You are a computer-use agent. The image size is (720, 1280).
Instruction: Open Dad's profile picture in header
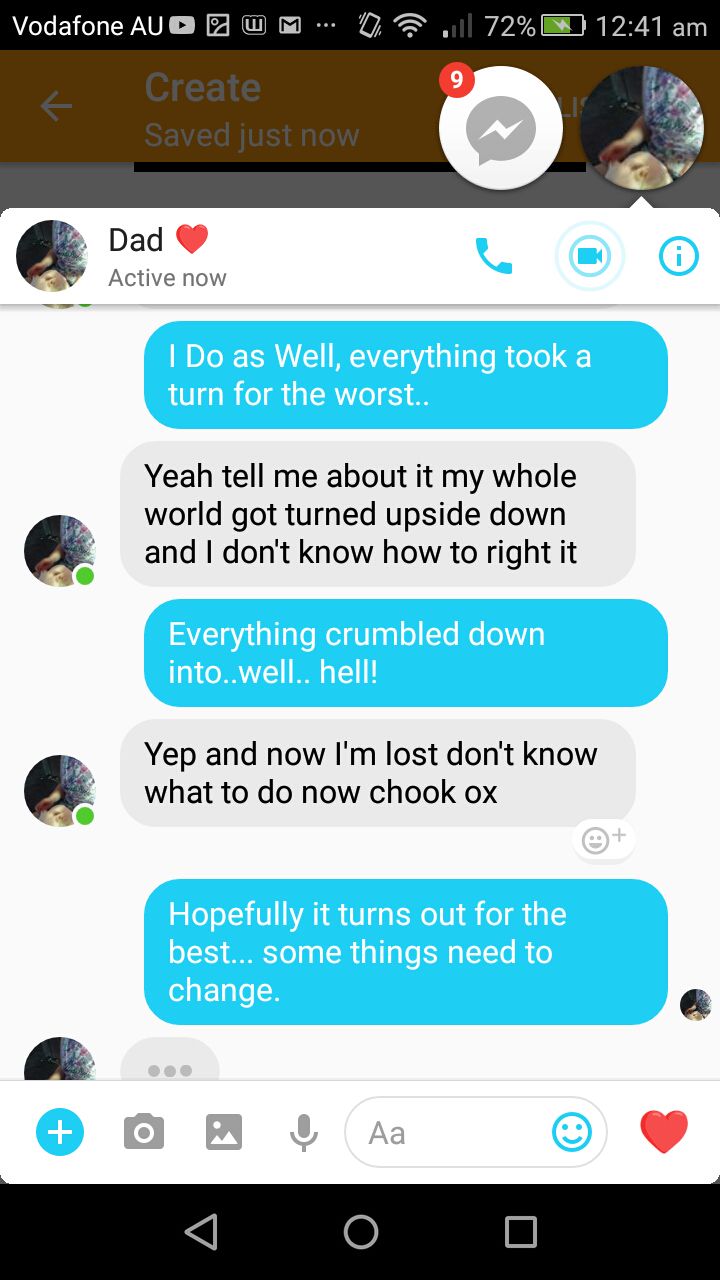52,256
